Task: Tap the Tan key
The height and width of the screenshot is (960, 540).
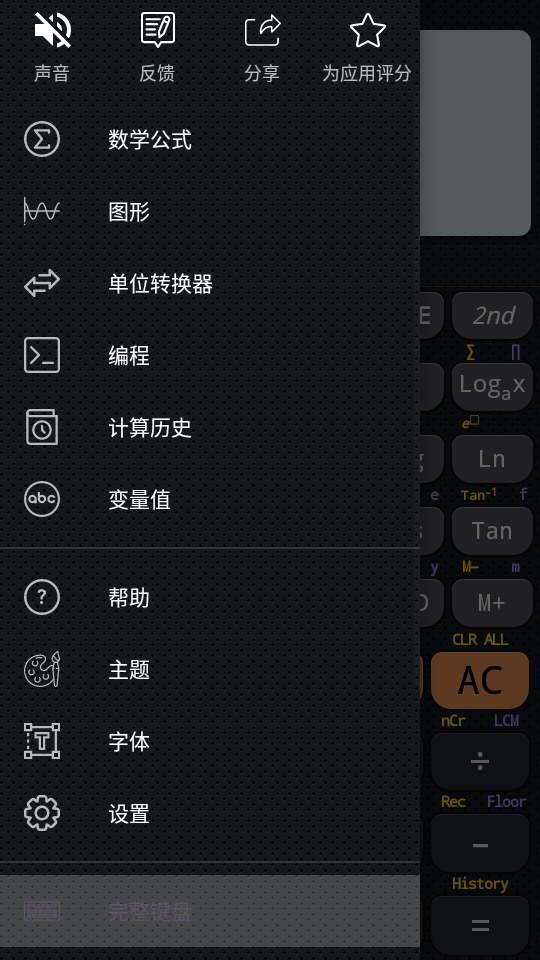Action: click(x=492, y=531)
